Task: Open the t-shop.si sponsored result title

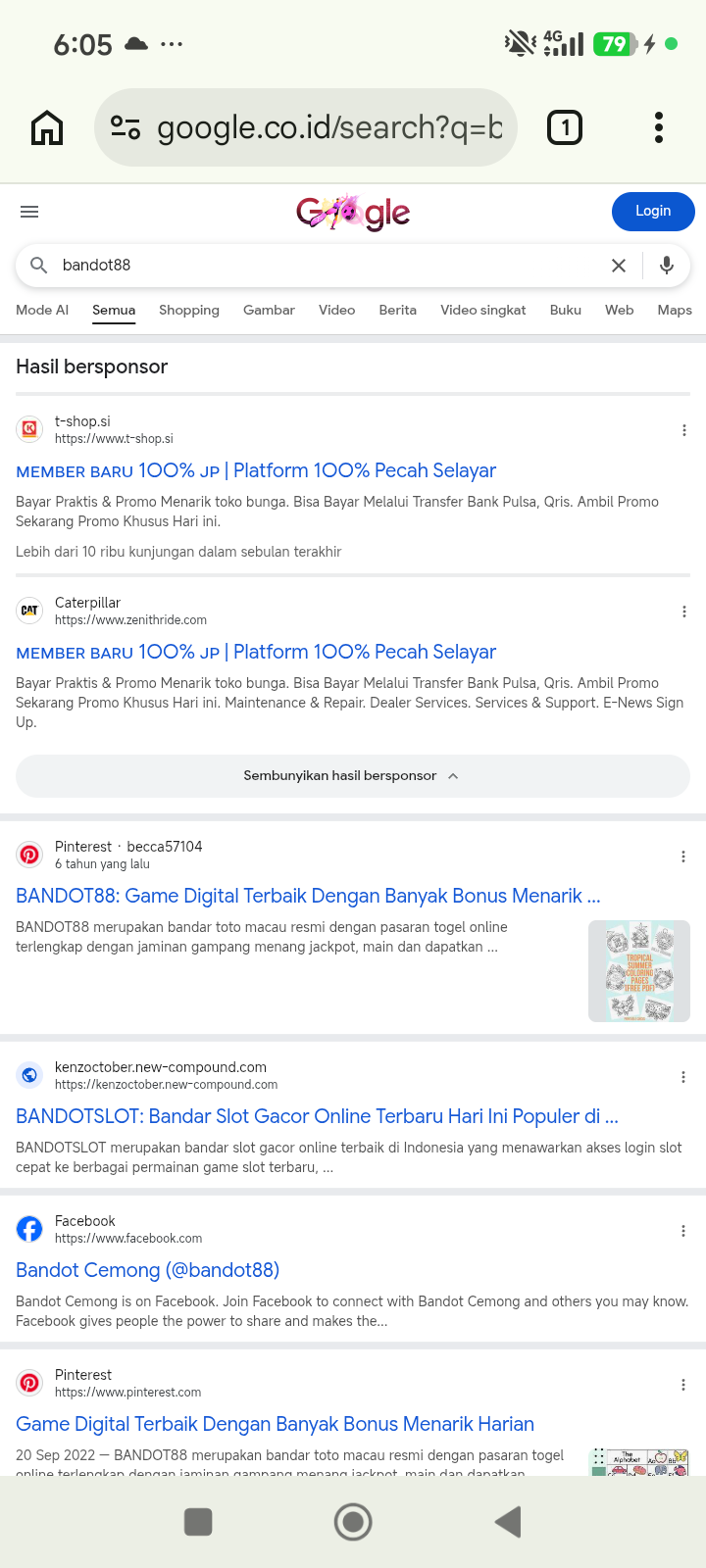Action: click(256, 470)
